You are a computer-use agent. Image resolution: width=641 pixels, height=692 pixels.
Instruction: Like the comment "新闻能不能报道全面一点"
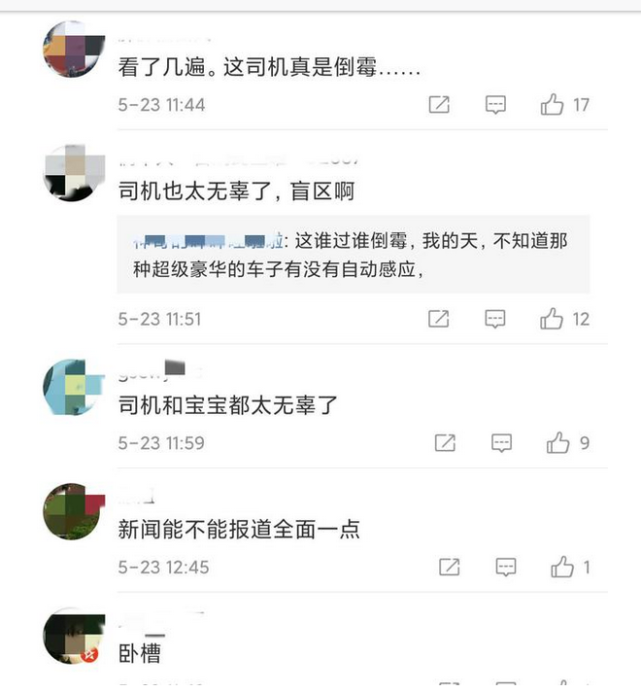562,567
